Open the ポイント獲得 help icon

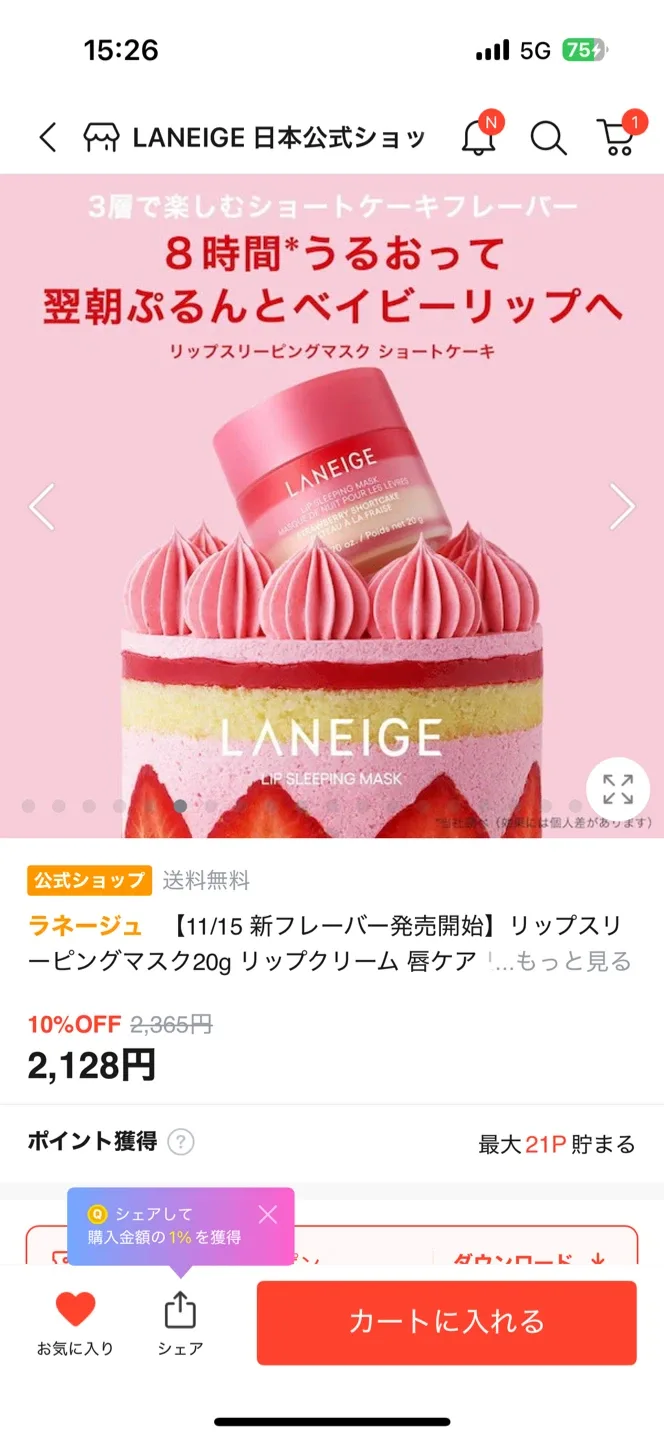click(x=181, y=1142)
